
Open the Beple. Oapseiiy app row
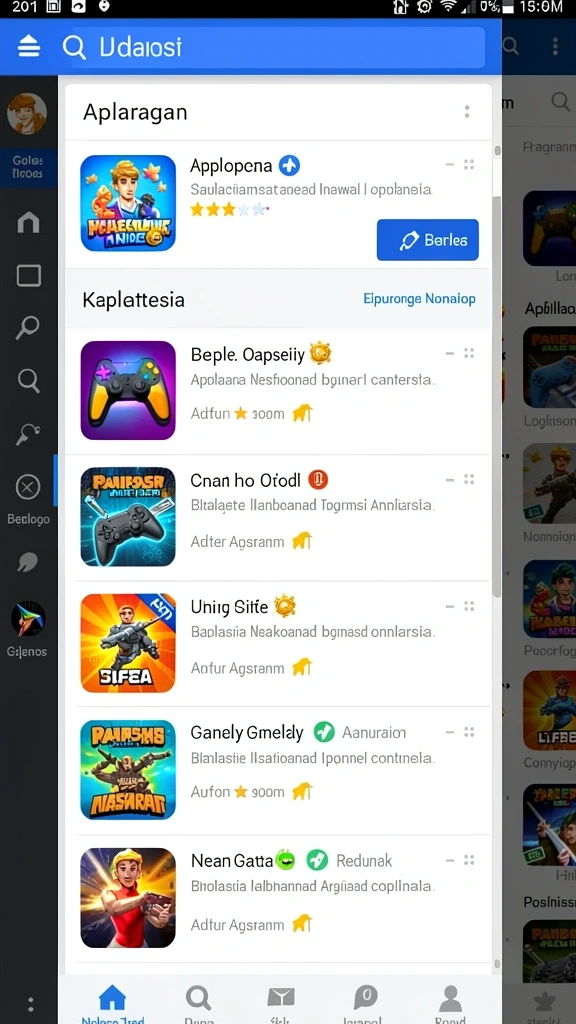coord(279,391)
